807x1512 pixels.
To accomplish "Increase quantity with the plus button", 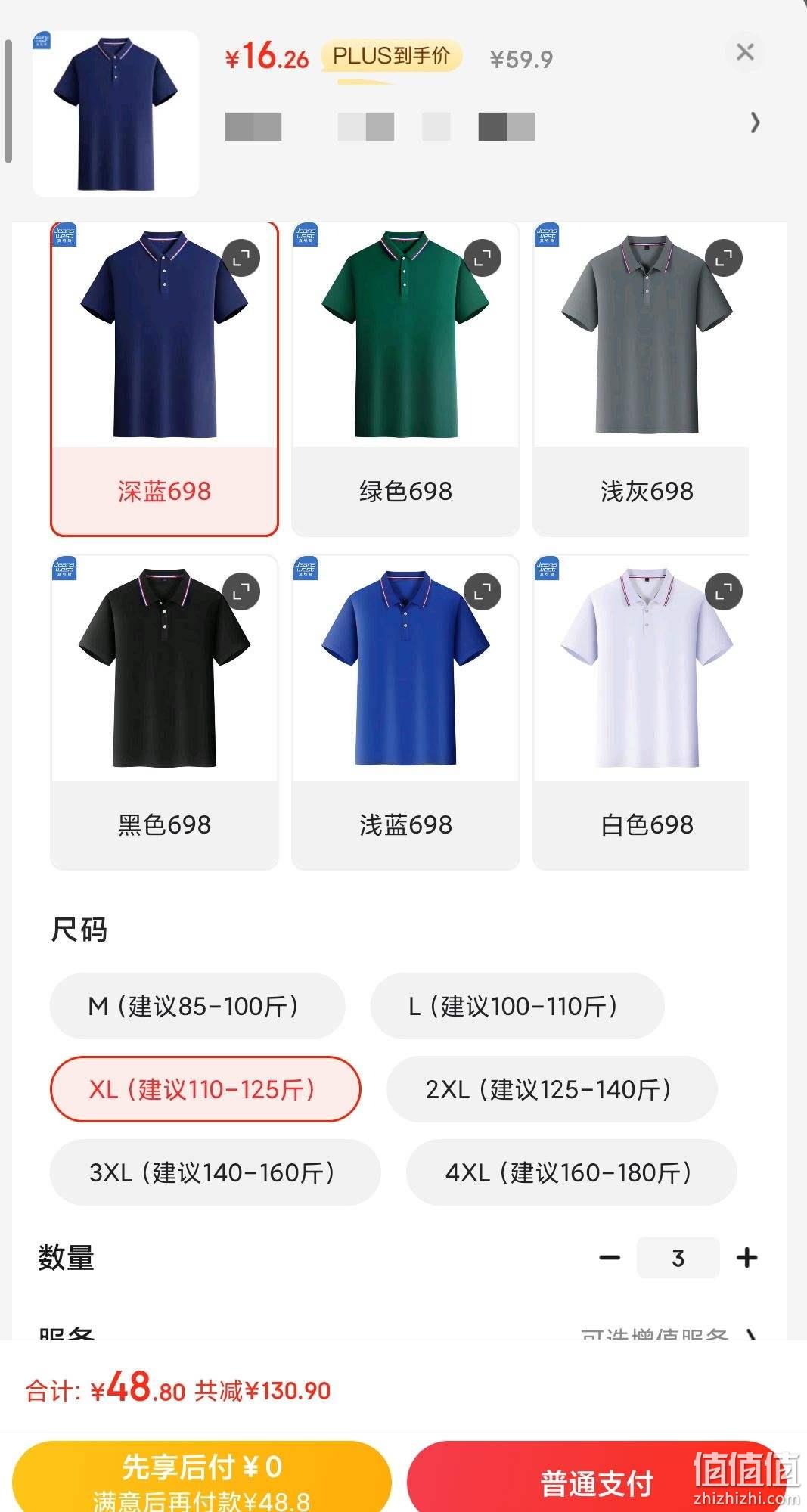I will [x=746, y=1258].
